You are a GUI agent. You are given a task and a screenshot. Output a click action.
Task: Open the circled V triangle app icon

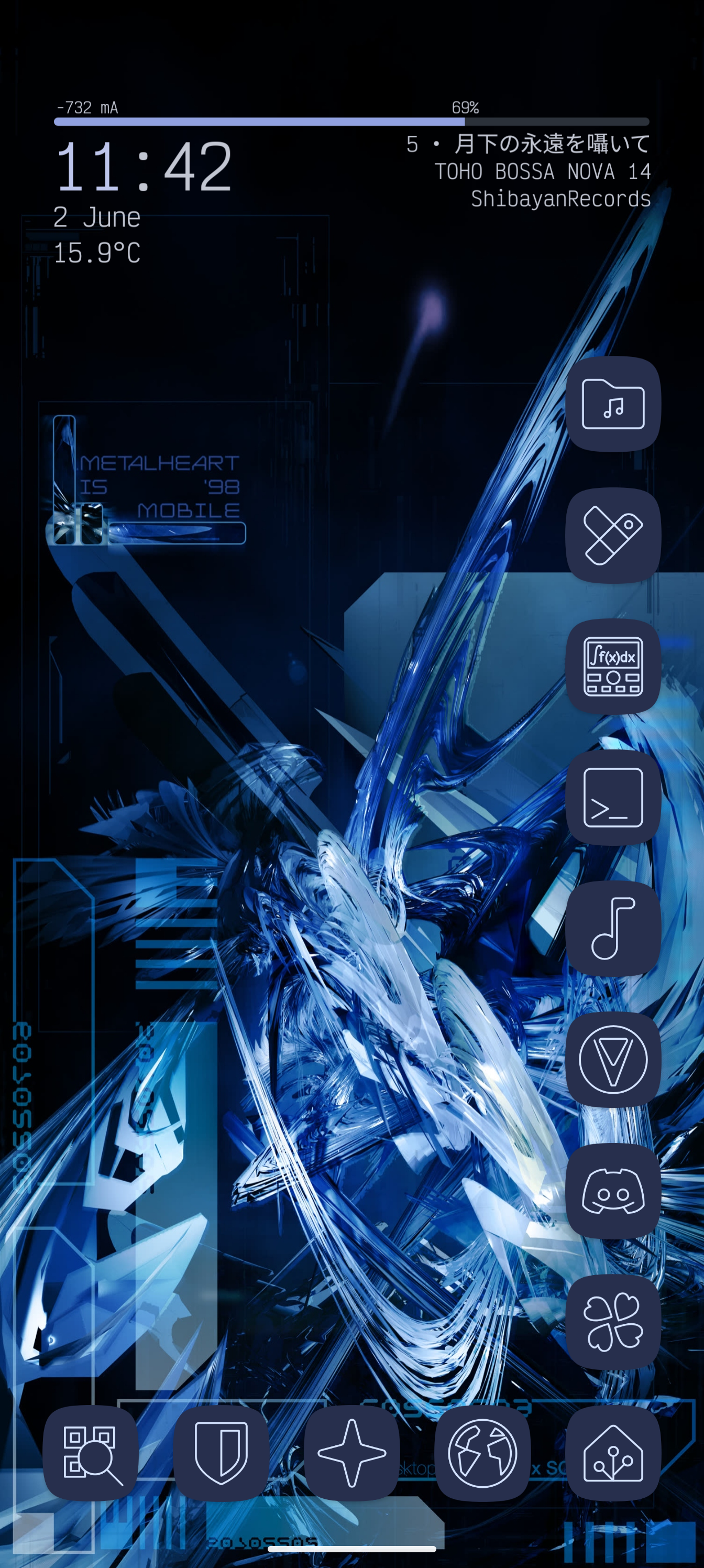pyautogui.click(x=613, y=1059)
